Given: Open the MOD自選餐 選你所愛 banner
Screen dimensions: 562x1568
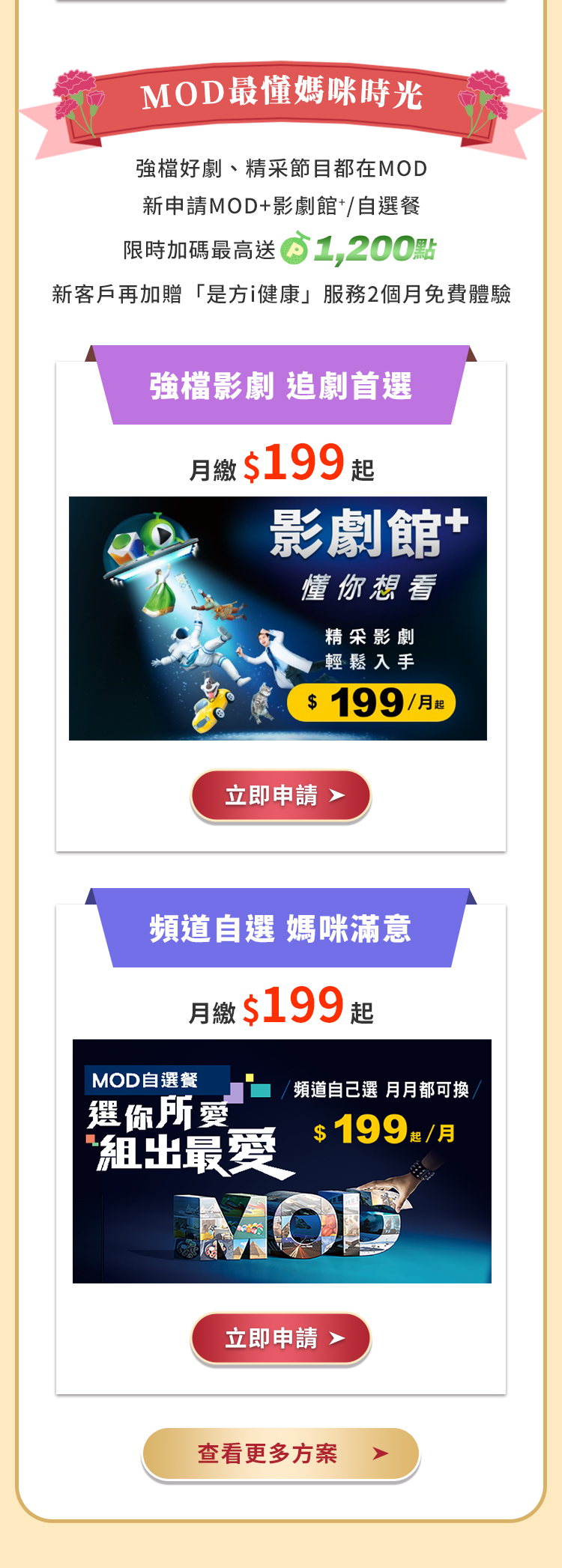Looking at the screenshot, I should tap(282, 1161).
